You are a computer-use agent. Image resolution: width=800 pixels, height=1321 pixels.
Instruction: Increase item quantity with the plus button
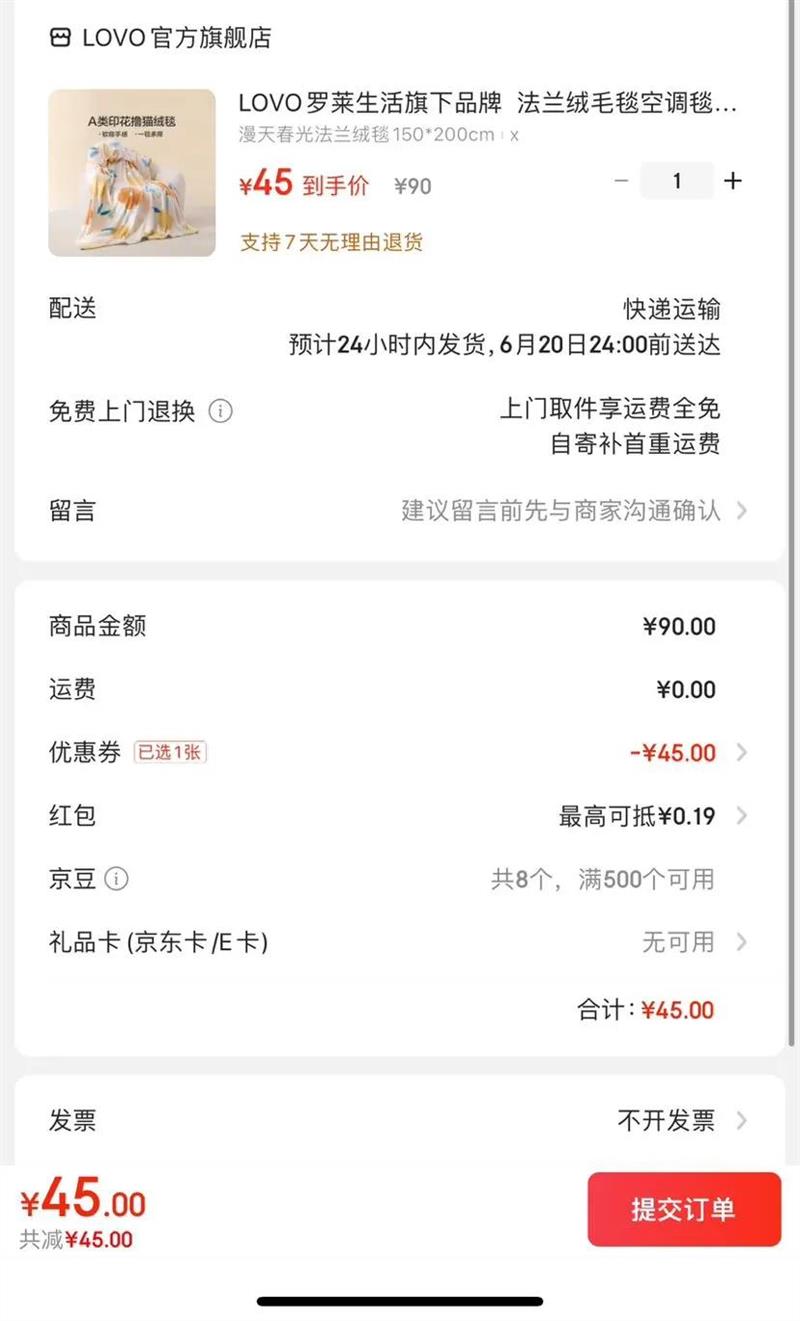pos(733,181)
